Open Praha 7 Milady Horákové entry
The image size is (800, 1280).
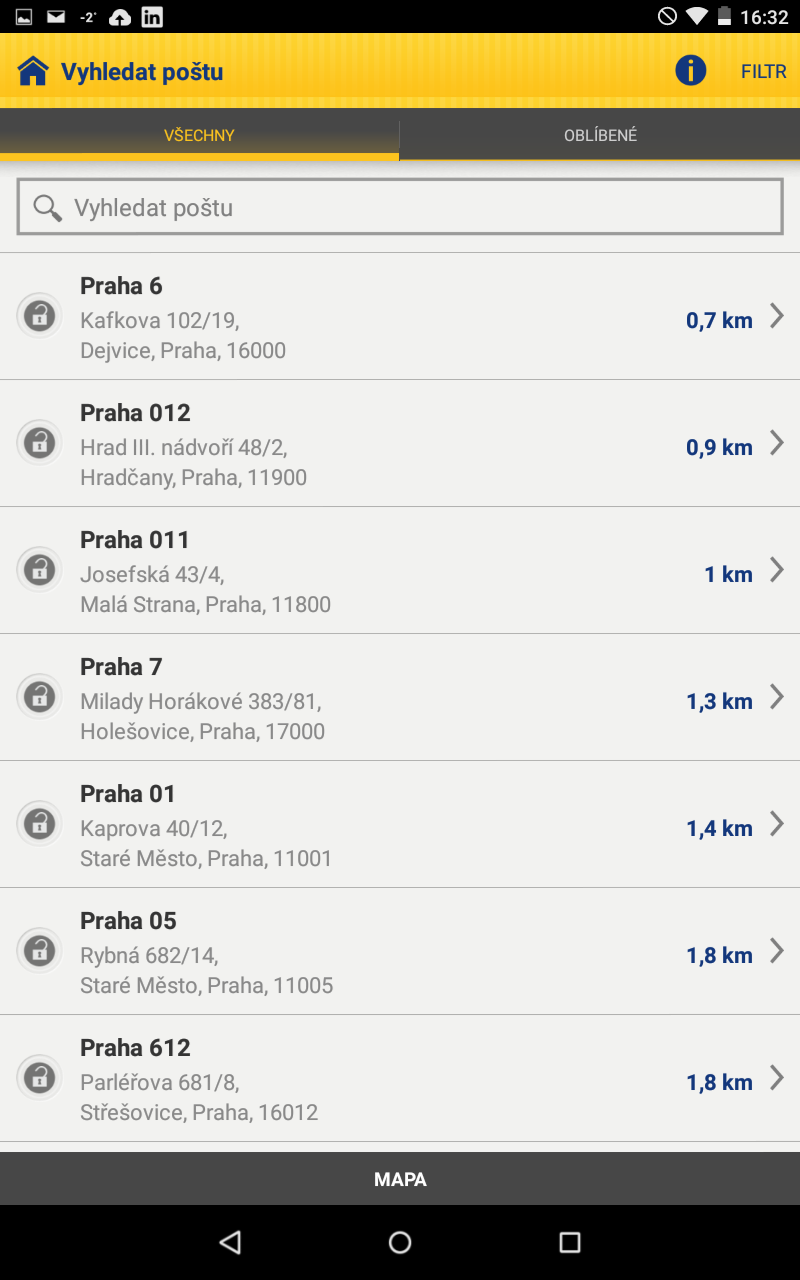click(x=400, y=698)
